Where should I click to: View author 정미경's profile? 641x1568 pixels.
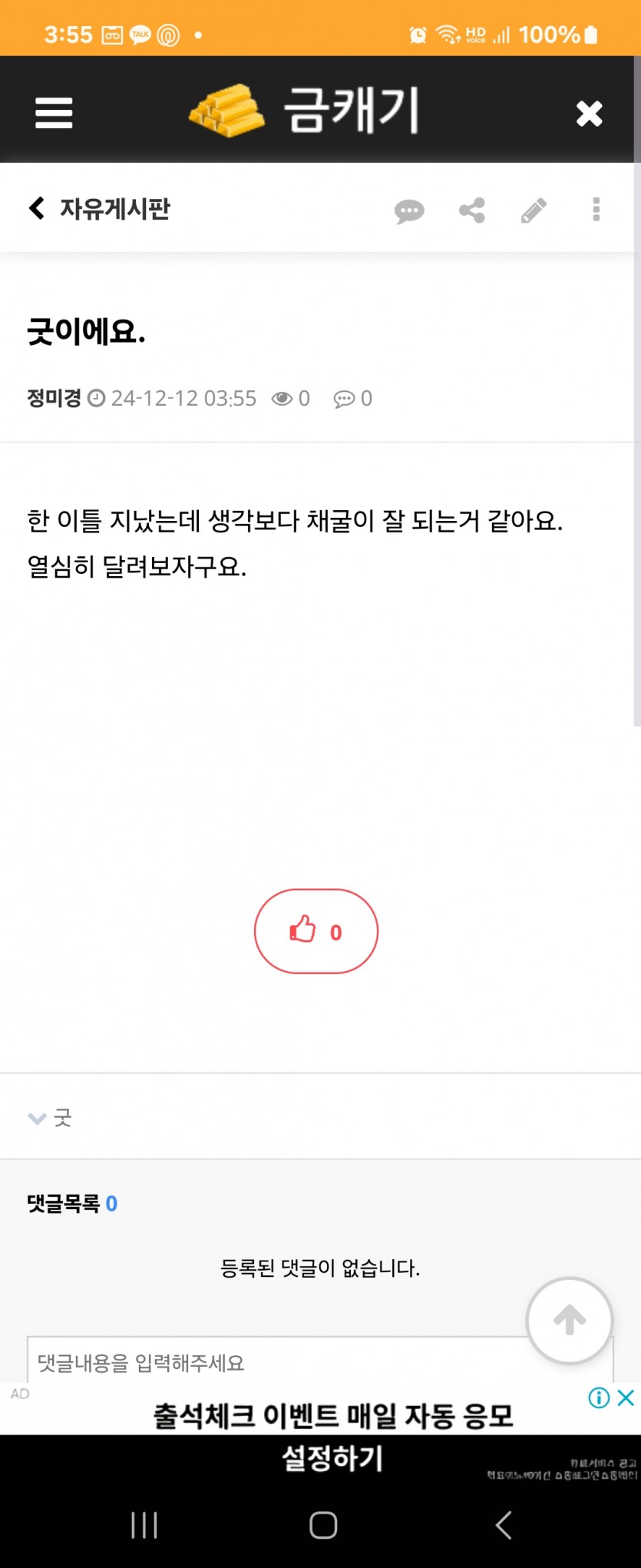54,398
